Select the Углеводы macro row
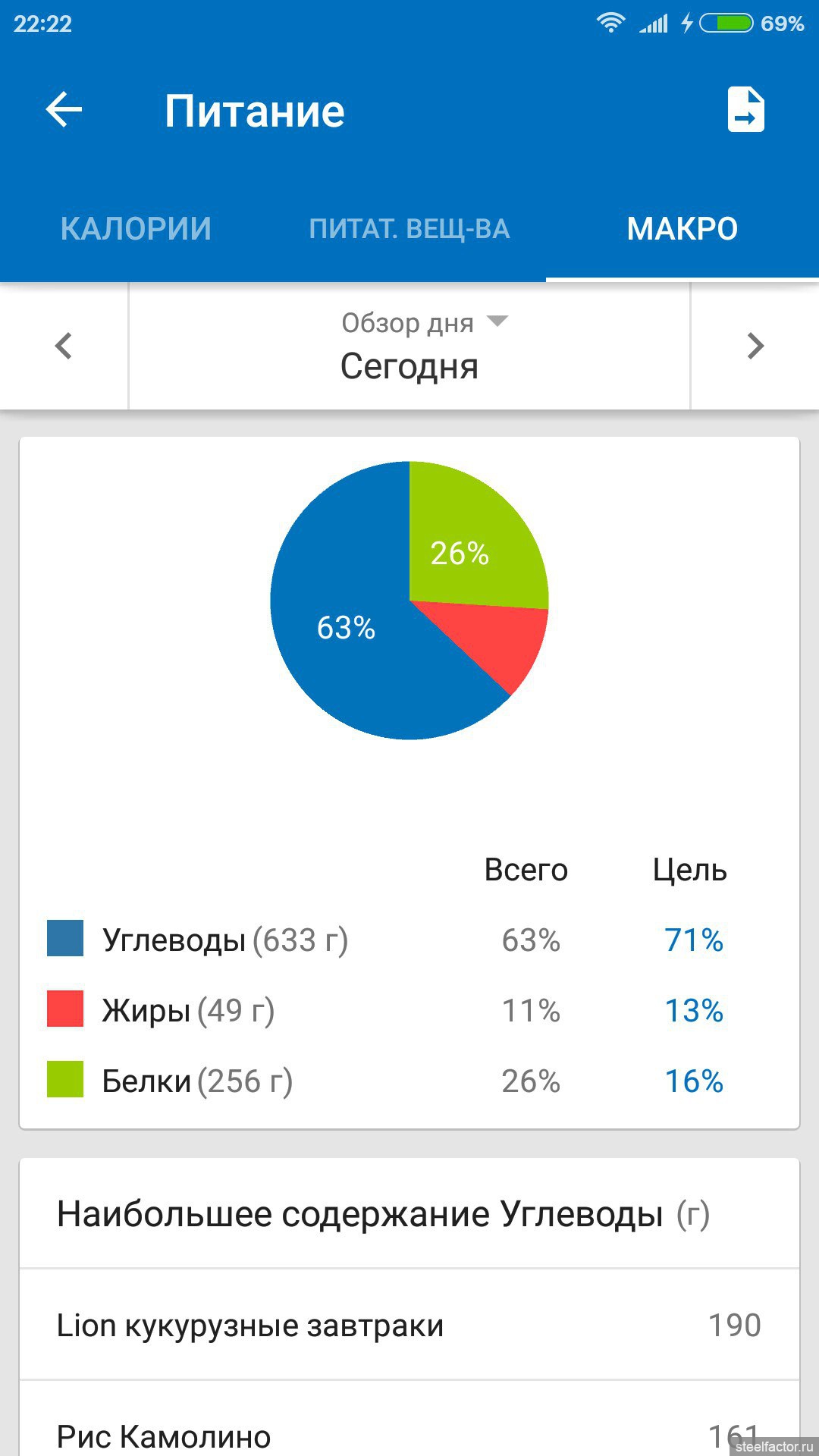This screenshot has width=819, height=1456. coord(409,940)
